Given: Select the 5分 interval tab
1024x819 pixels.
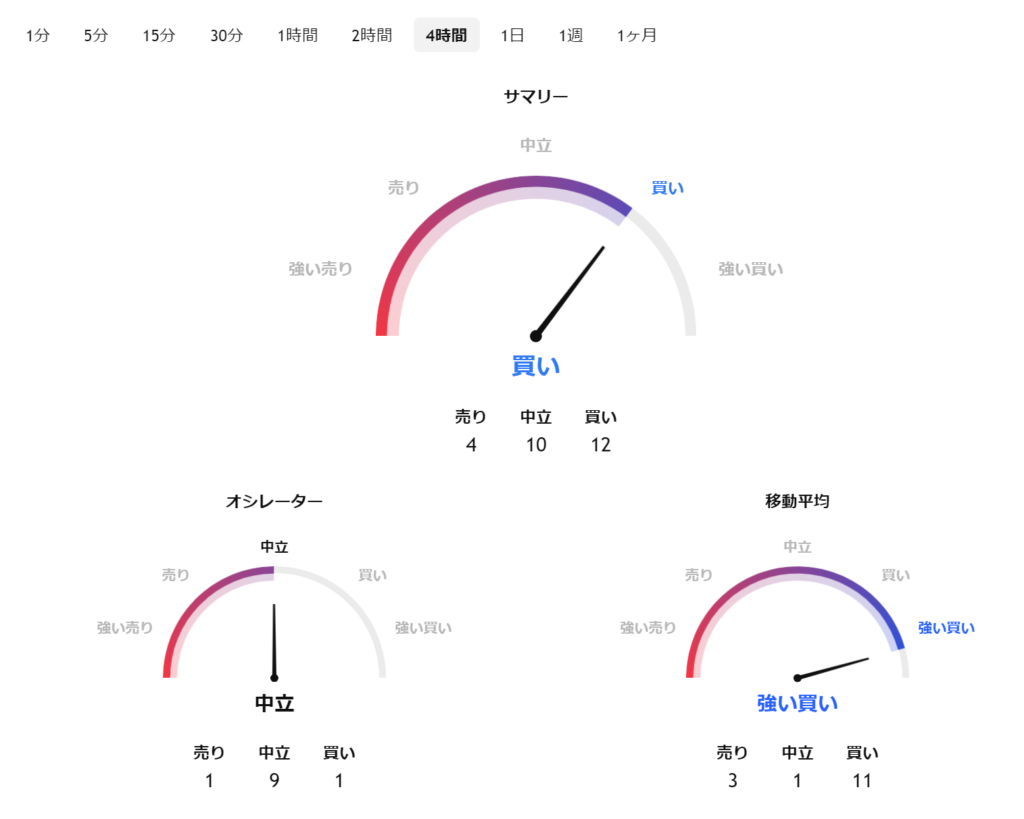Looking at the screenshot, I should (x=96, y=35).
